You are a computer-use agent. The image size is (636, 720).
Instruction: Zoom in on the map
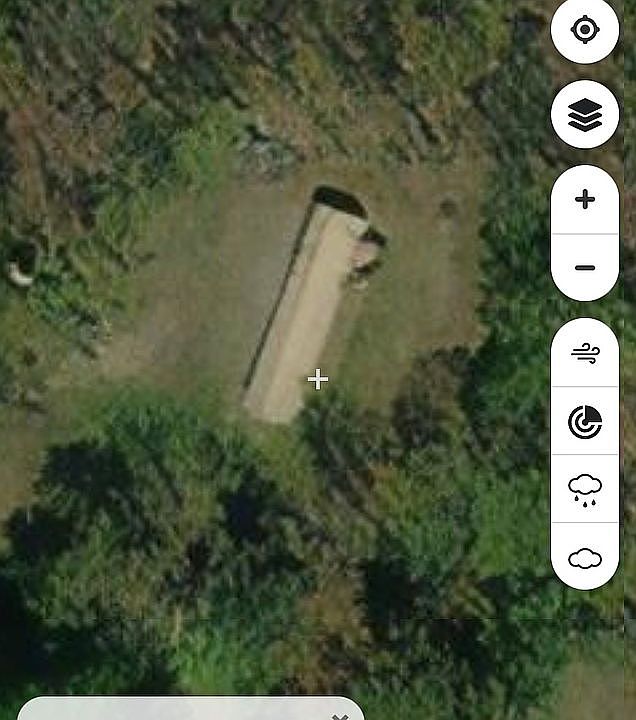(585, 200)
